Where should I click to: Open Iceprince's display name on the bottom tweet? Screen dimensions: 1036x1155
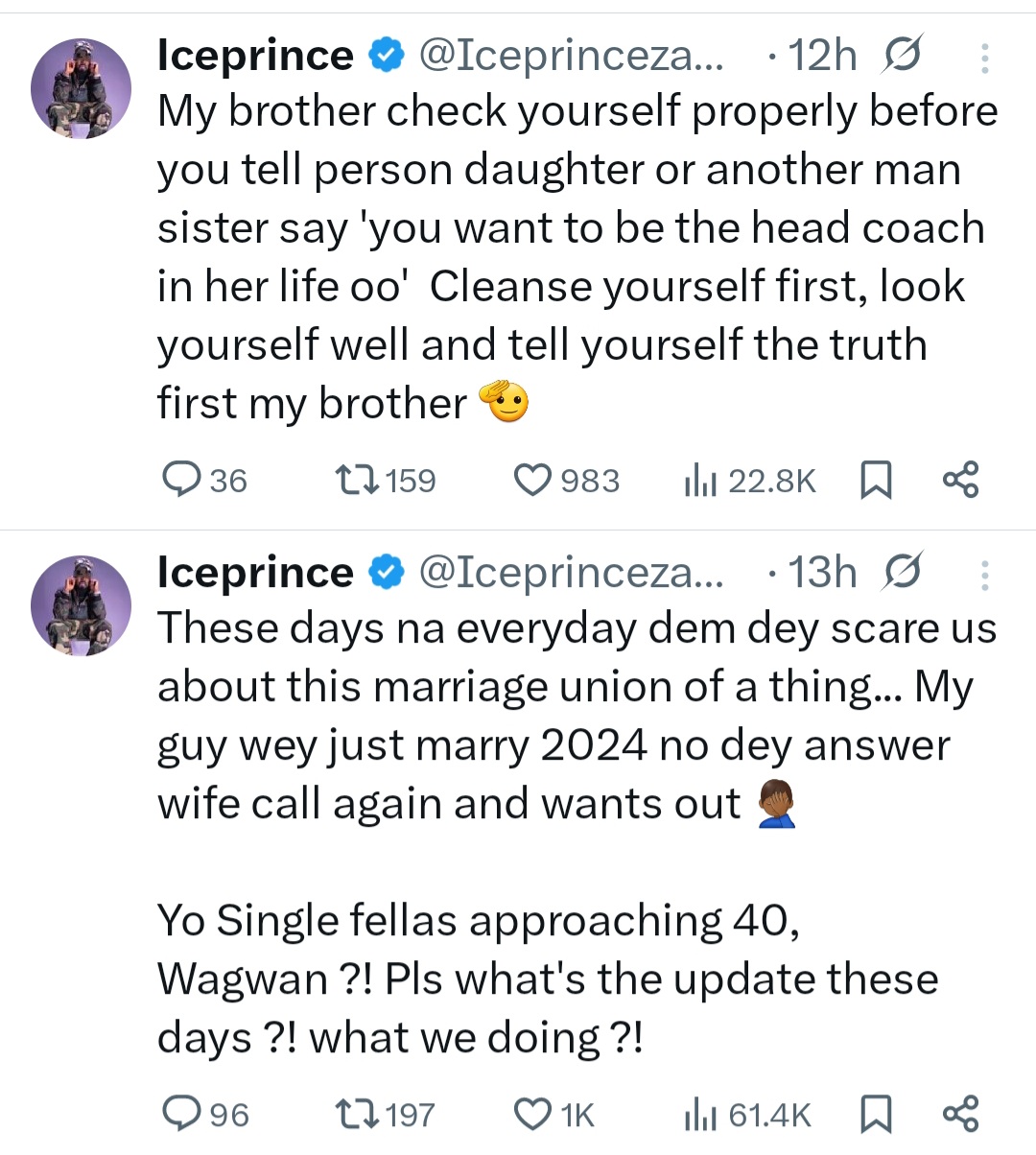click(254, 571)
